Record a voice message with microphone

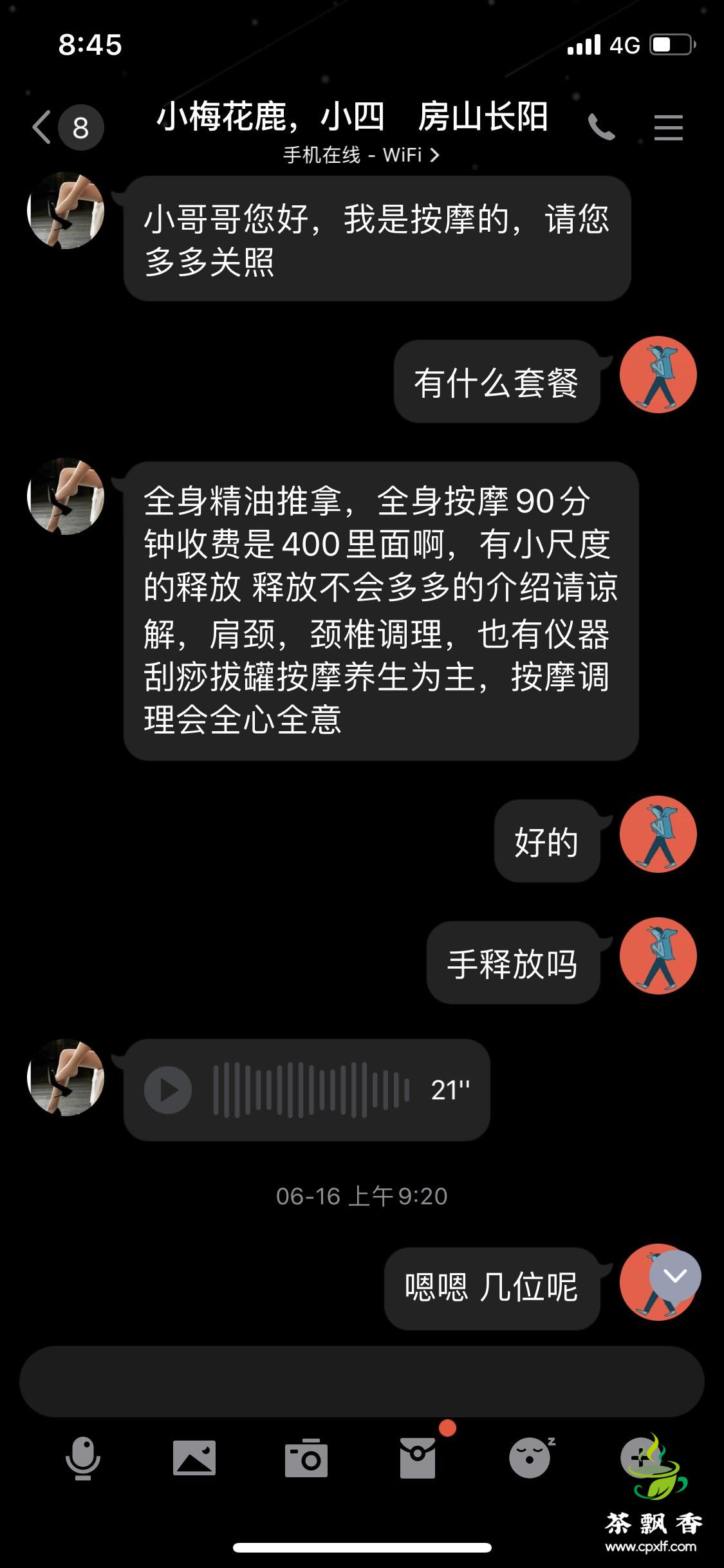(x=83, y=1459)
